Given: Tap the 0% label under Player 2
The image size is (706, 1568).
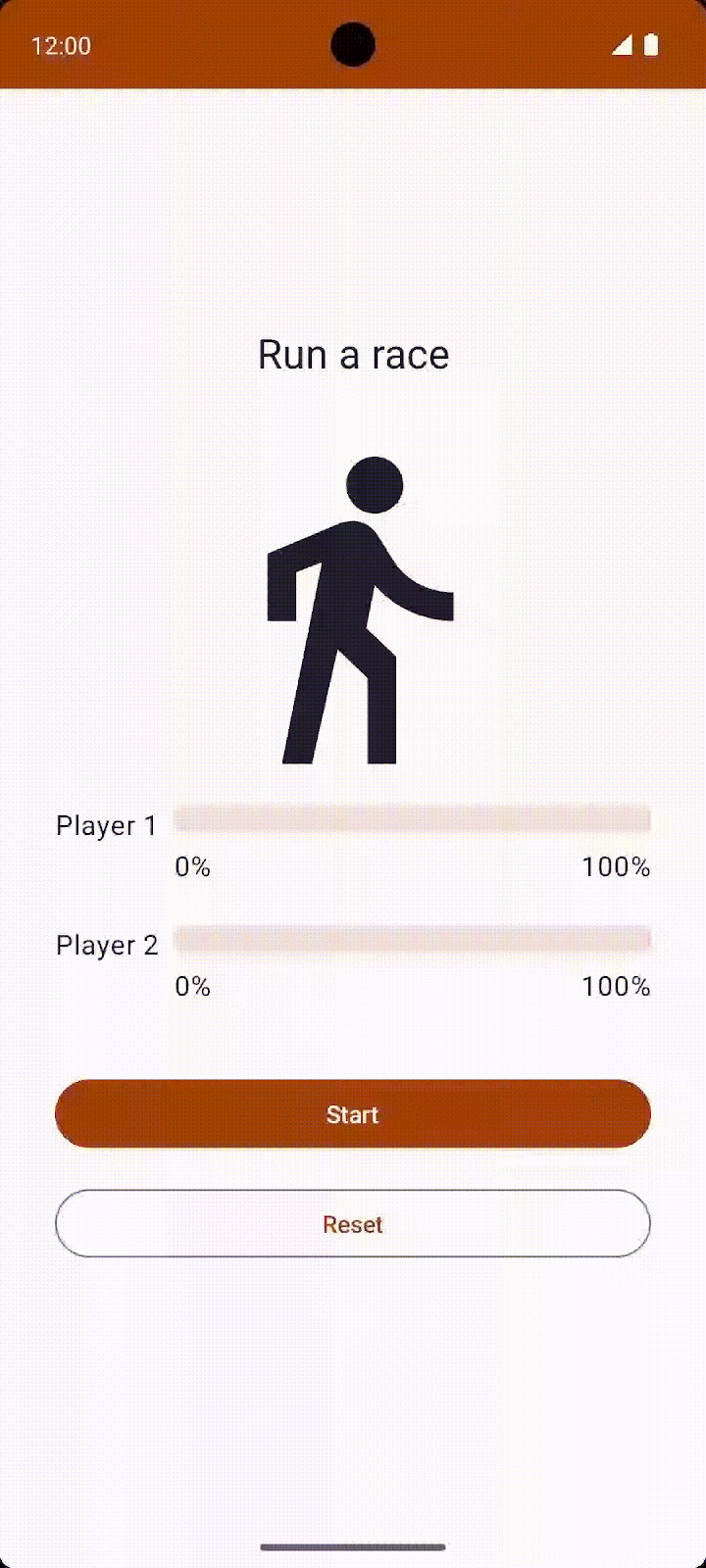Looking at the screenshot, I should pos(192,986).
